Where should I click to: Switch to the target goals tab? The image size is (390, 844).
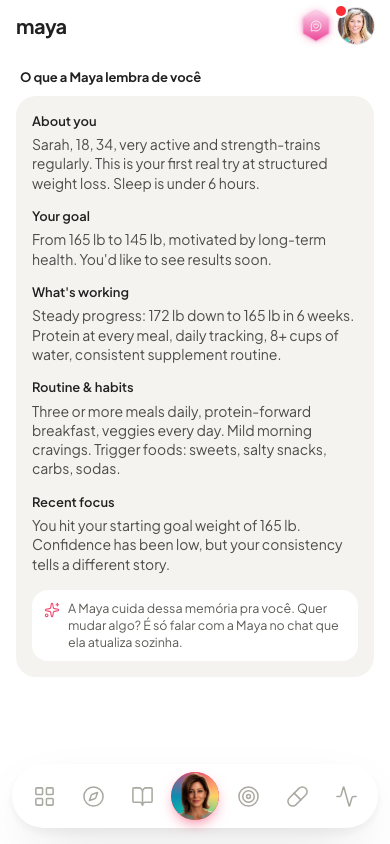pos(248,796)
